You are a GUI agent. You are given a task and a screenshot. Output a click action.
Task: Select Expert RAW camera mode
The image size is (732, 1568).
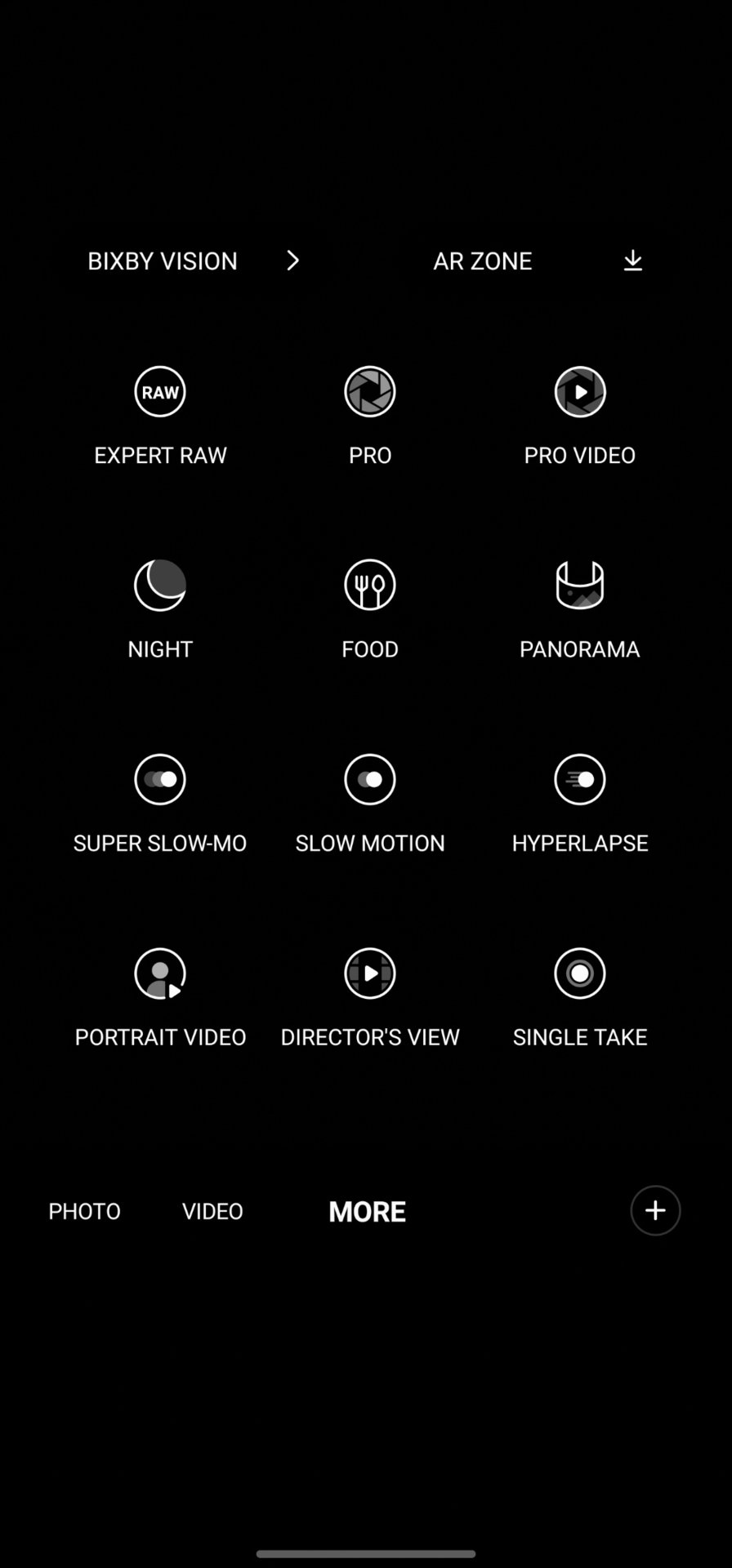(x=160, y=393)
